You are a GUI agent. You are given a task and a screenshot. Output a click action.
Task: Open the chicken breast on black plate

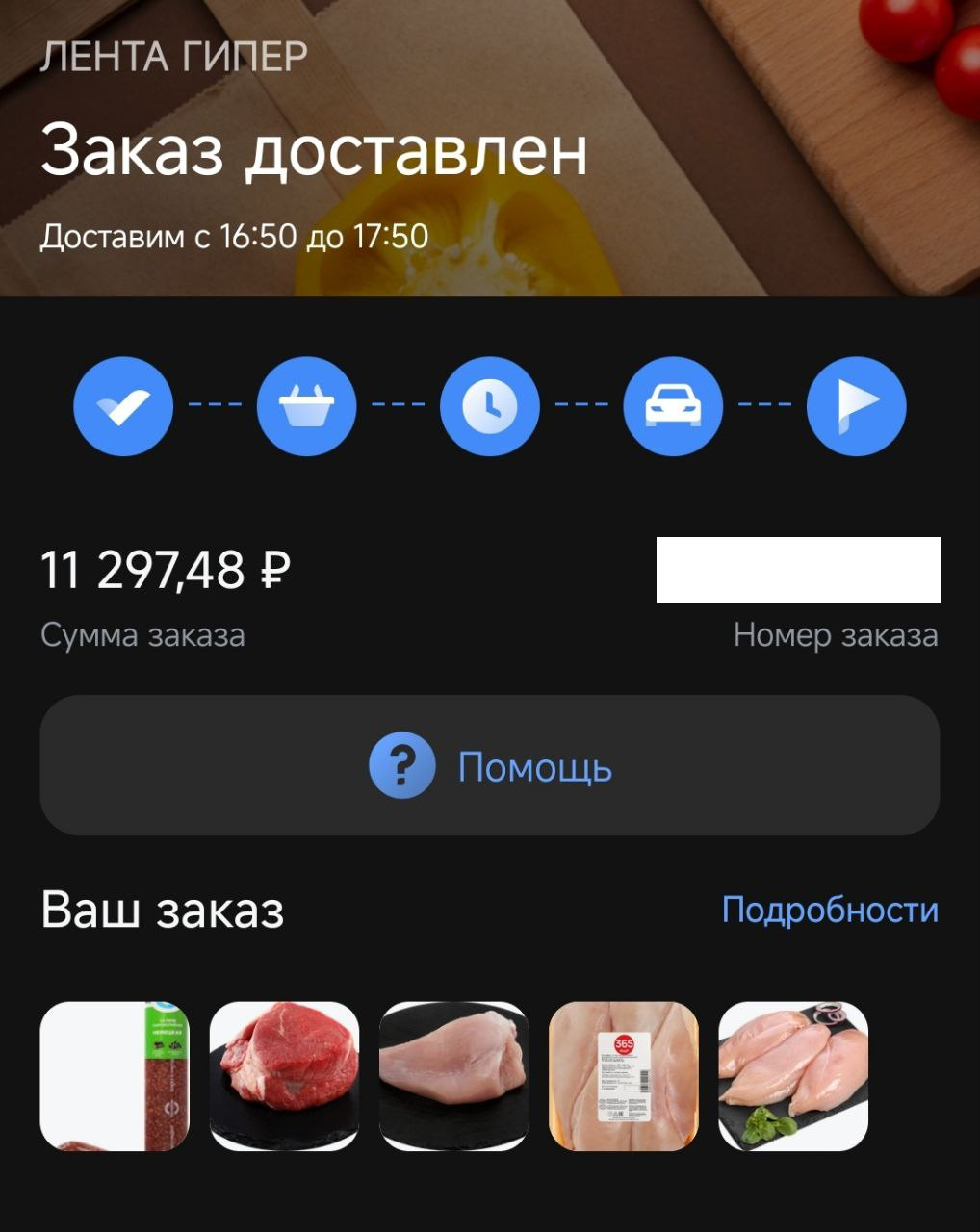[453, 1076]
